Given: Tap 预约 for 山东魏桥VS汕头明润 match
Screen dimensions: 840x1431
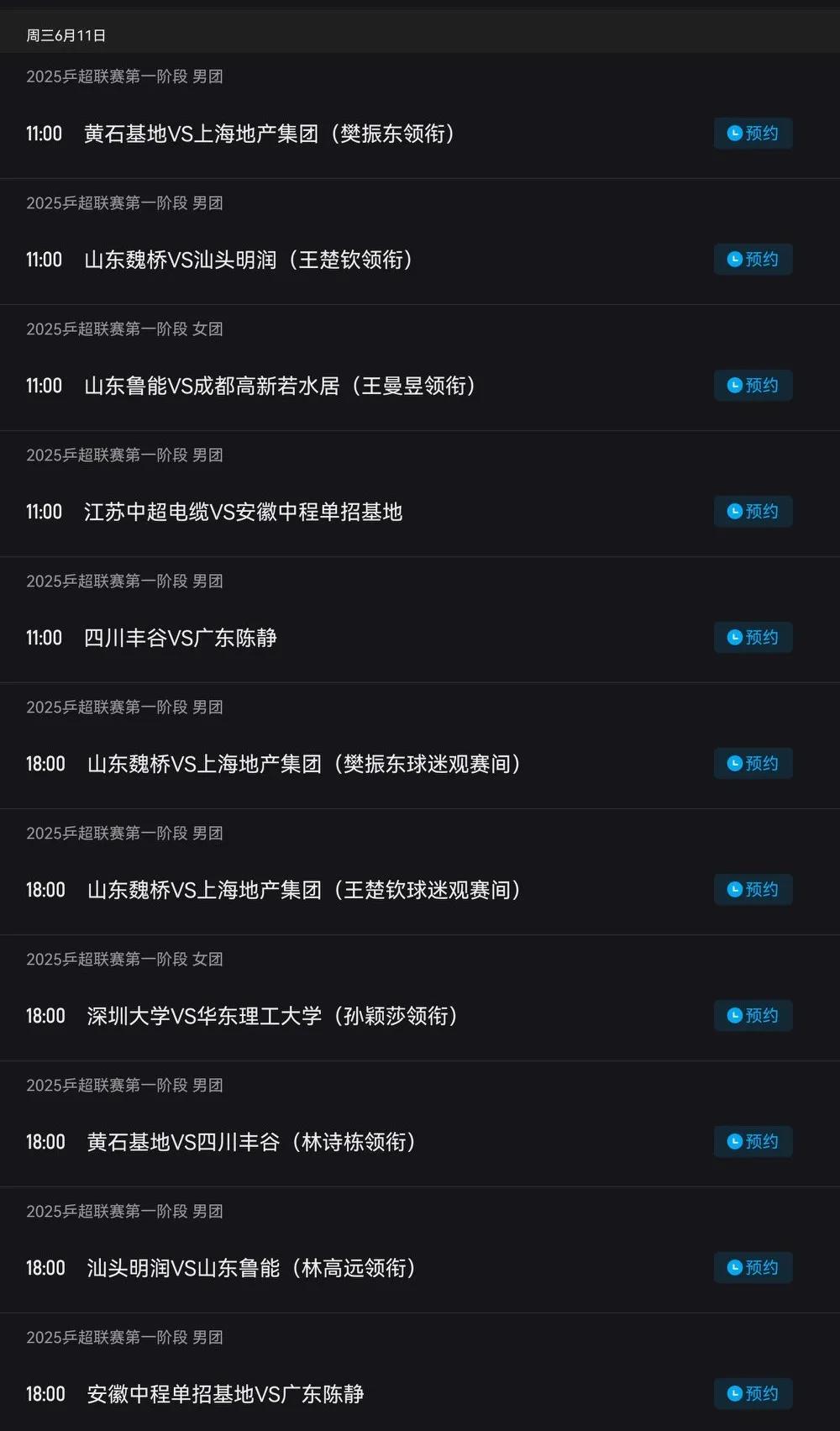Looking at the screenshot, I should coord(753,260).
